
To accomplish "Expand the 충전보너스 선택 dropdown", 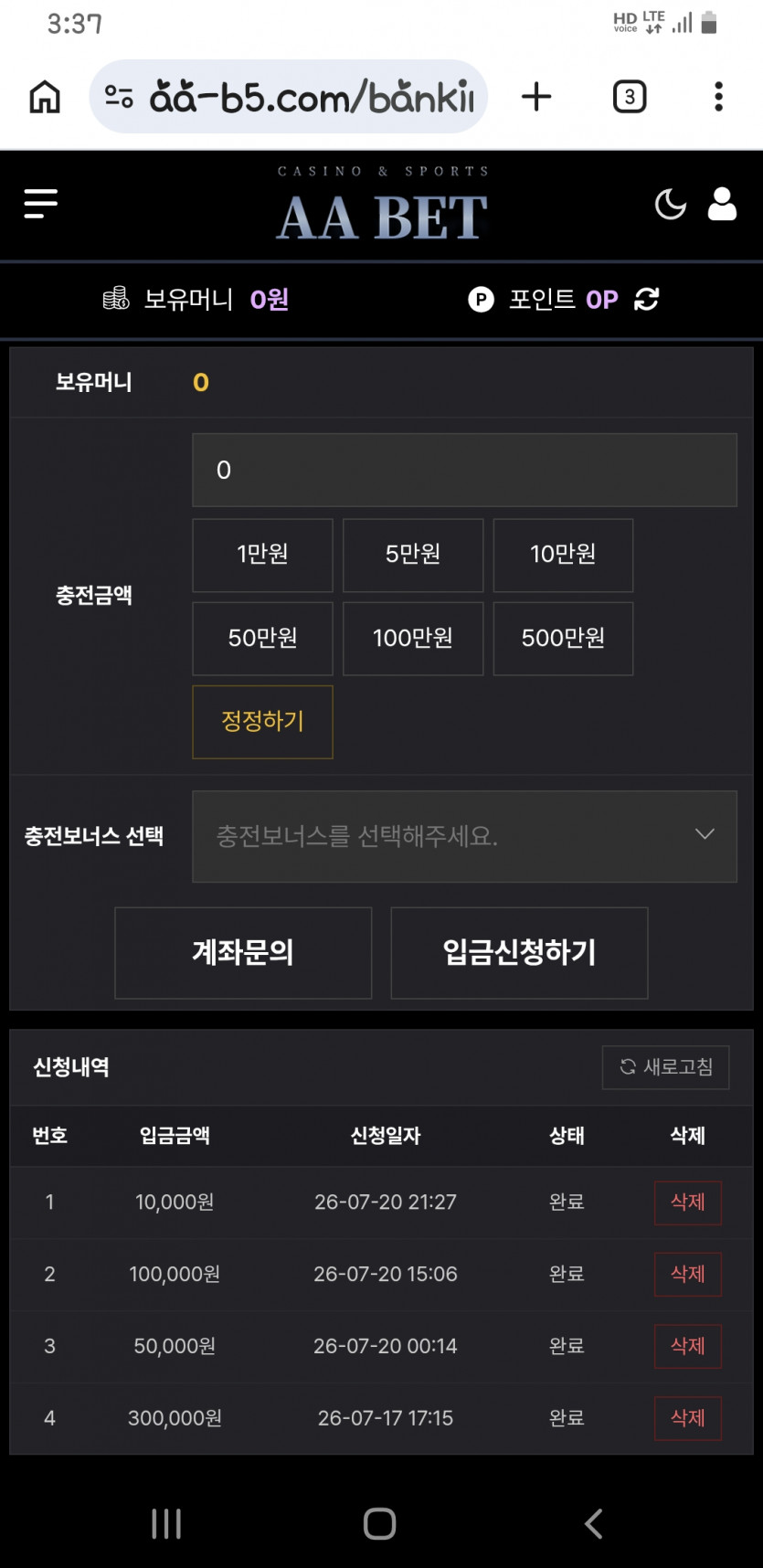I will coord(464,836).
